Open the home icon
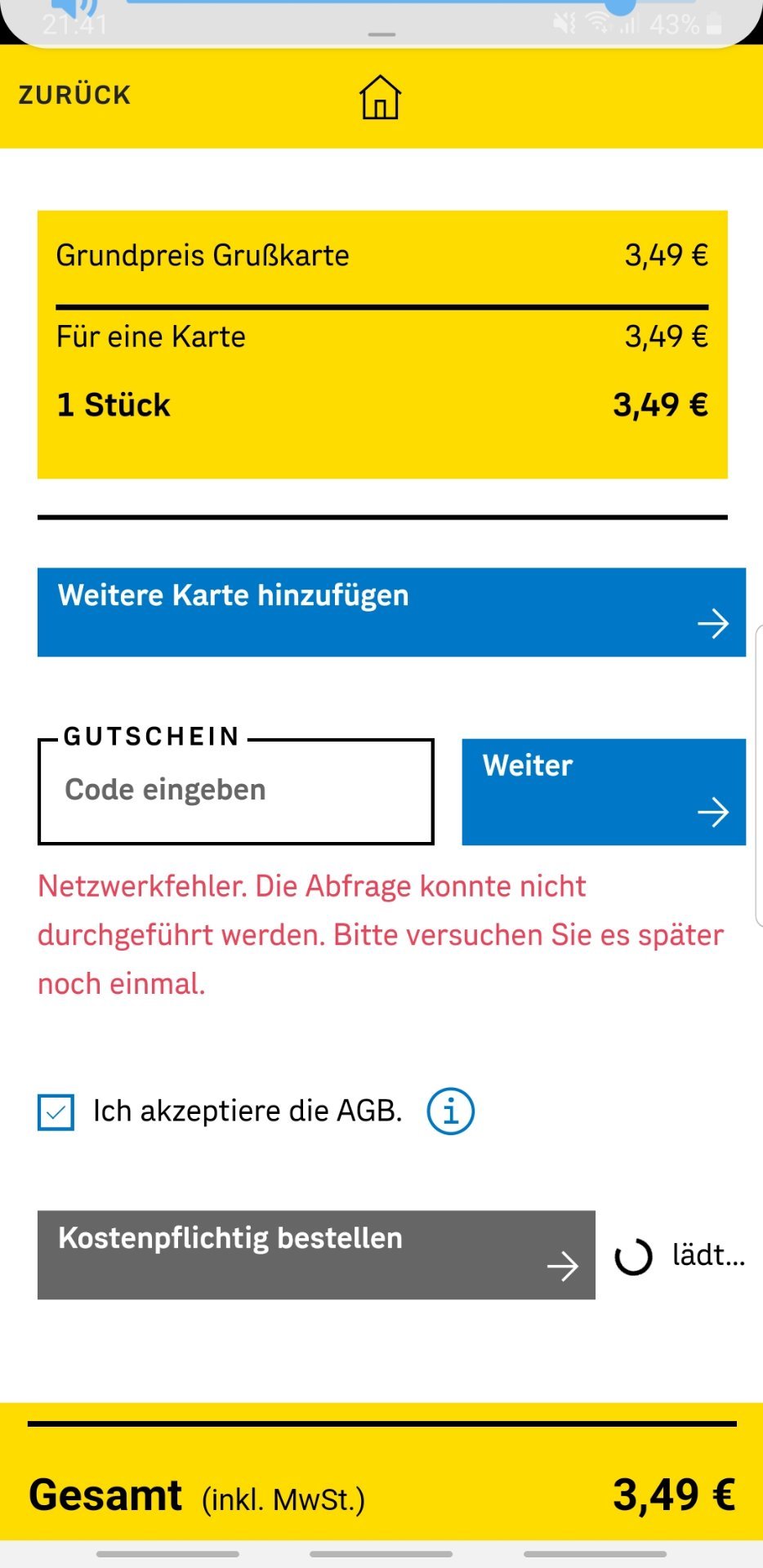The image size is (763, 1568). pyautogui.click(x=381, y=97)
